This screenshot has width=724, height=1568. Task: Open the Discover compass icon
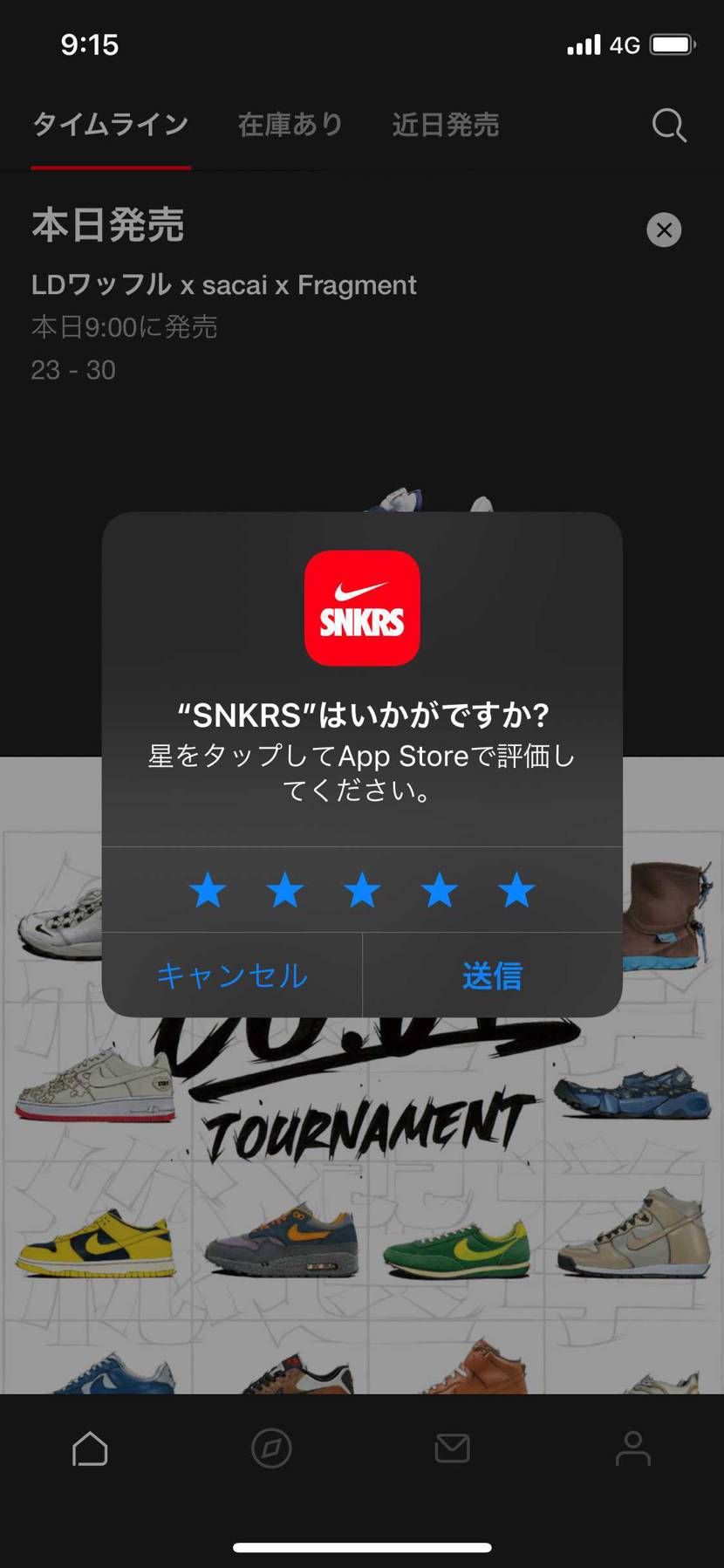coord(271,1448)
